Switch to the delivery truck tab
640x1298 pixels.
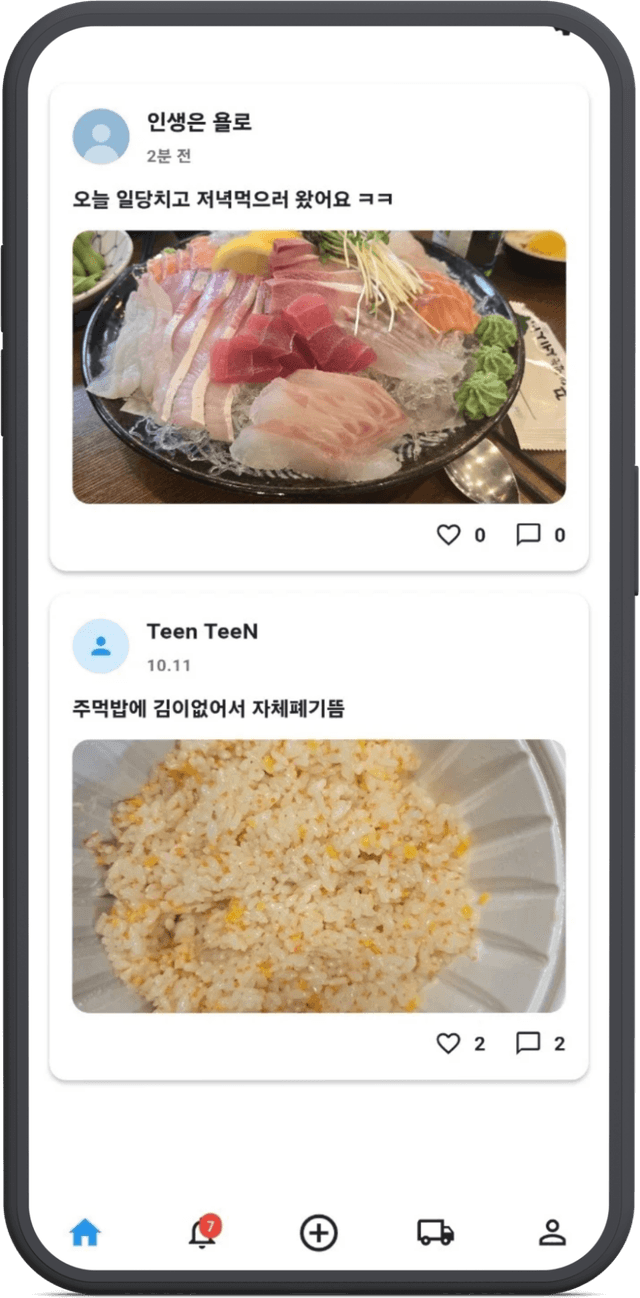click(435, 1233)
